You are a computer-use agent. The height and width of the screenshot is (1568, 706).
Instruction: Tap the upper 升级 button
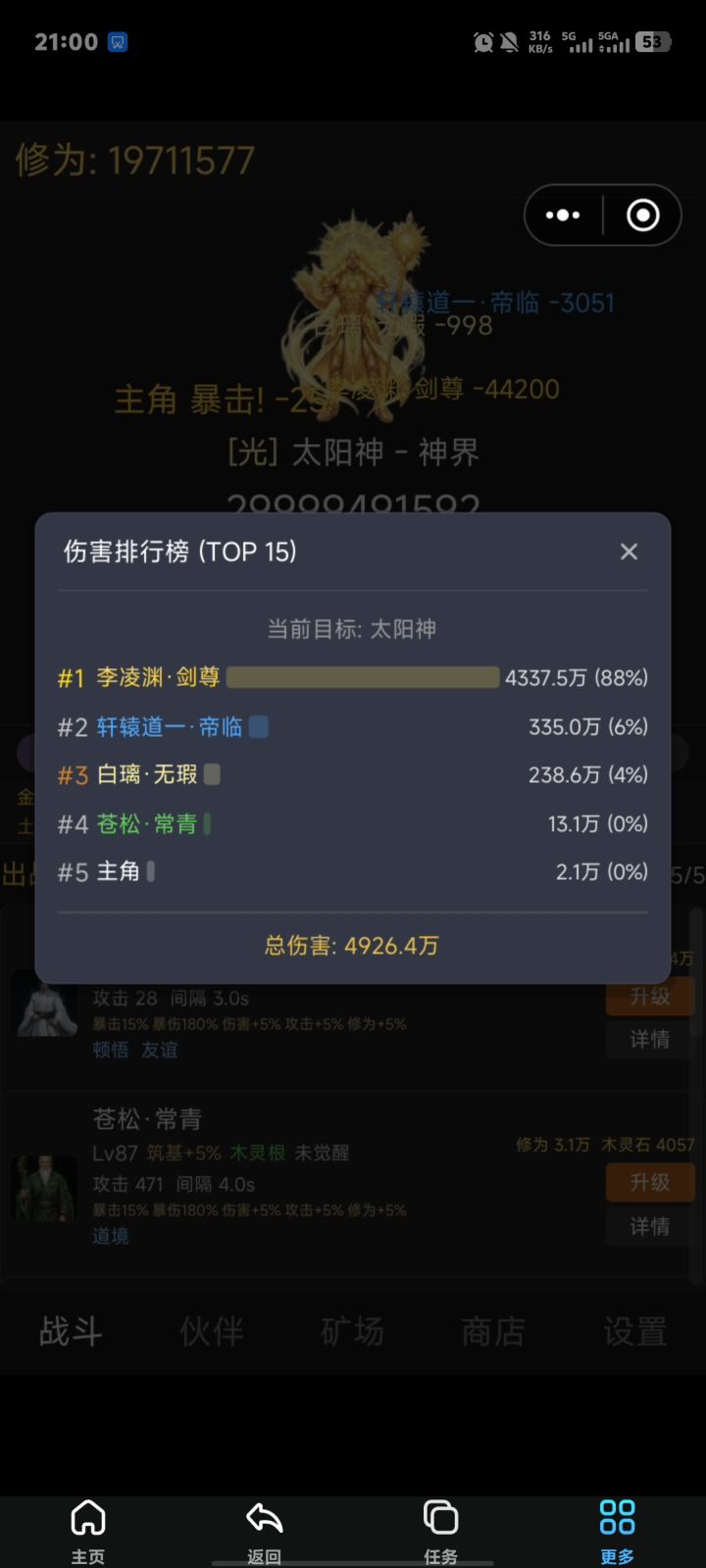tap(649, 997)
